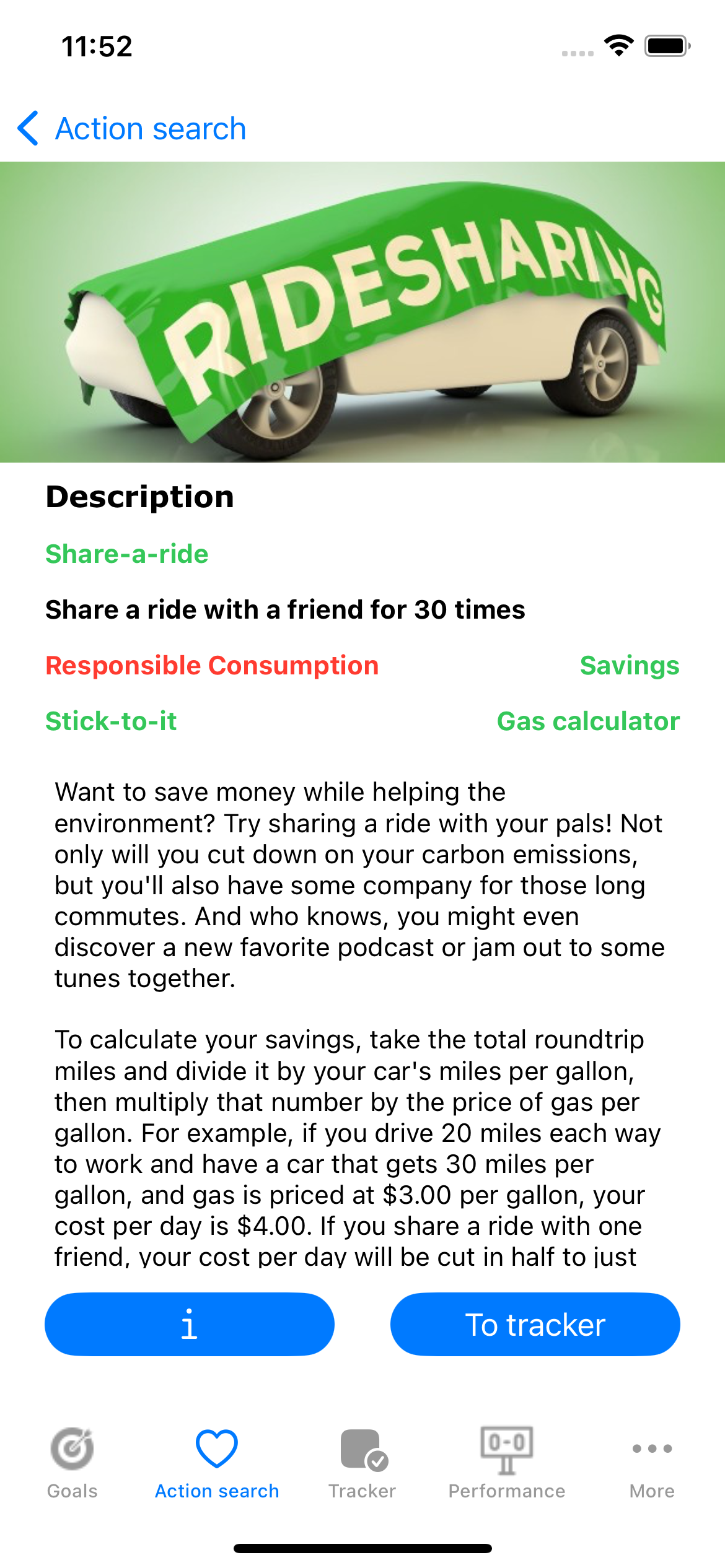Tap the Savings link
Viewport: 725px width, 1568px height.
tap(629, 666)
